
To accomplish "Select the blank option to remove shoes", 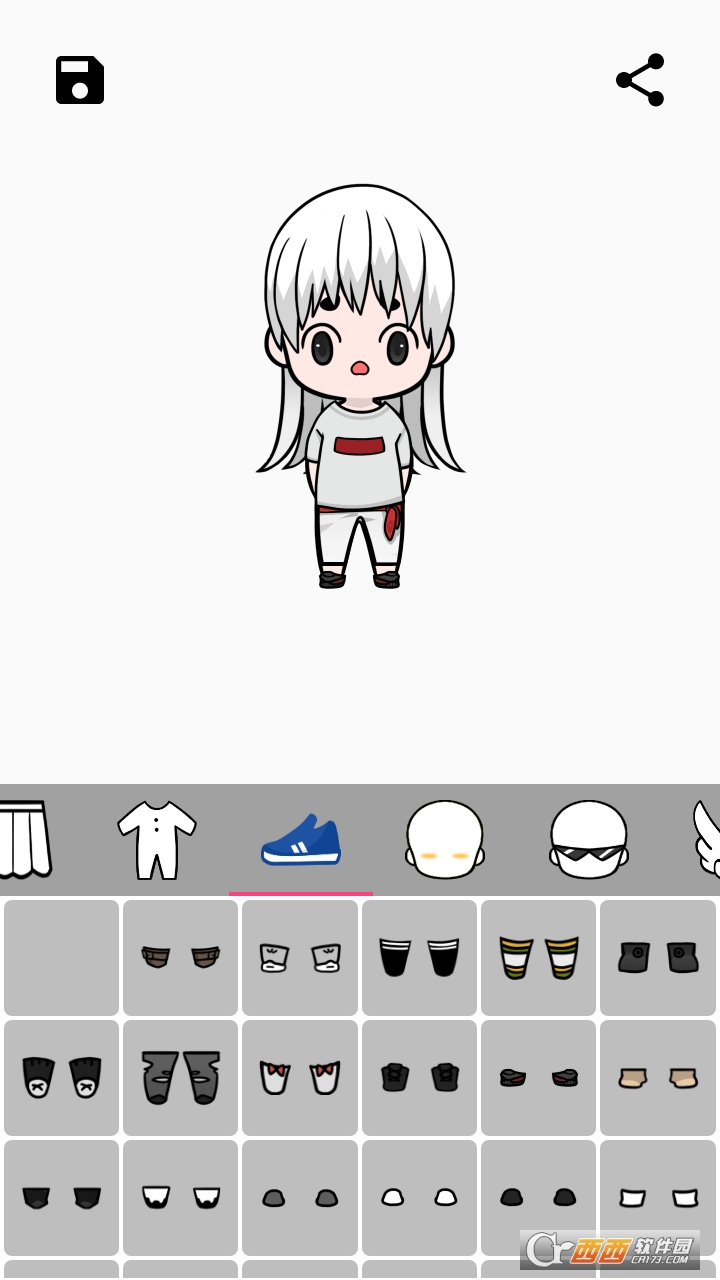I will click(60, 956).
